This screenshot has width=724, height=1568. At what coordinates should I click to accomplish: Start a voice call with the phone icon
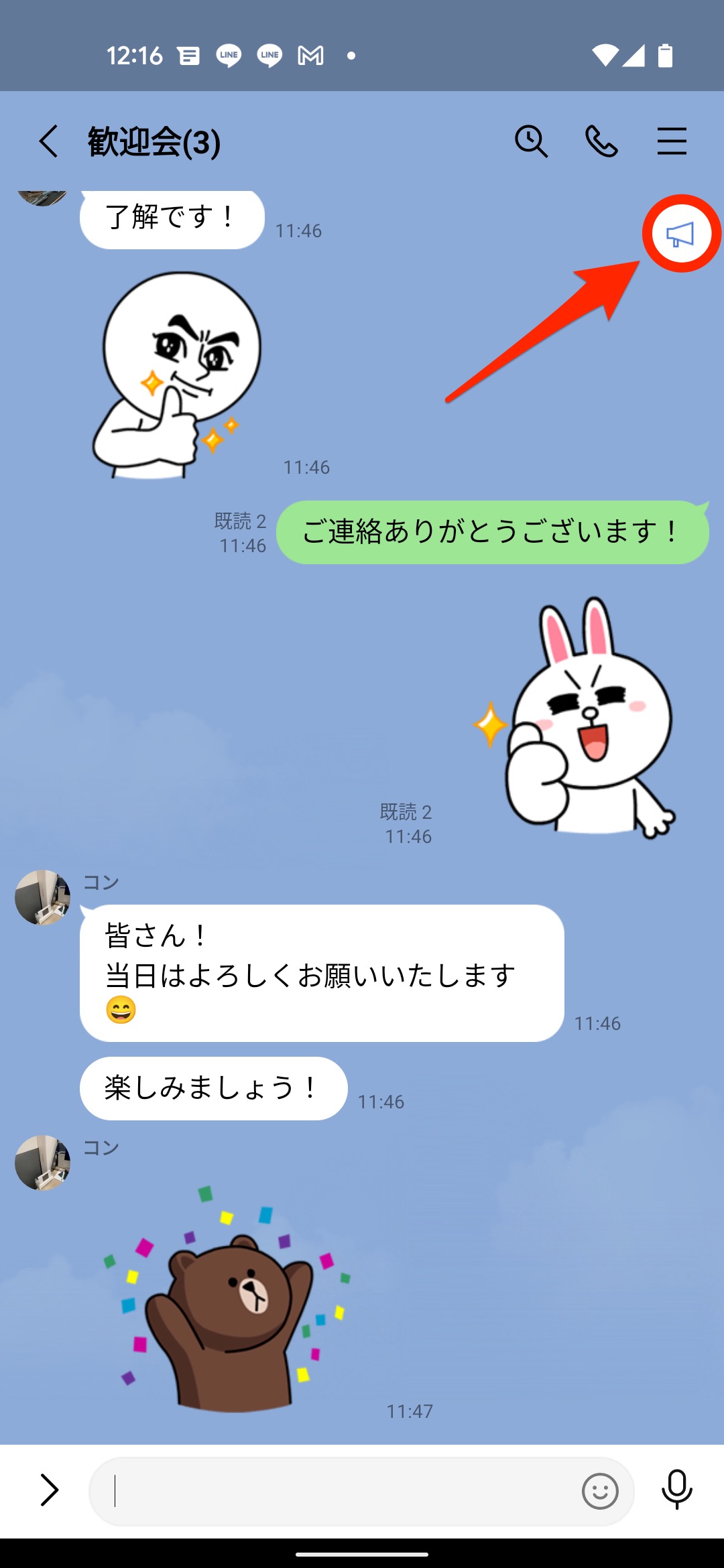pyautogui.click(x=601, y=141)
